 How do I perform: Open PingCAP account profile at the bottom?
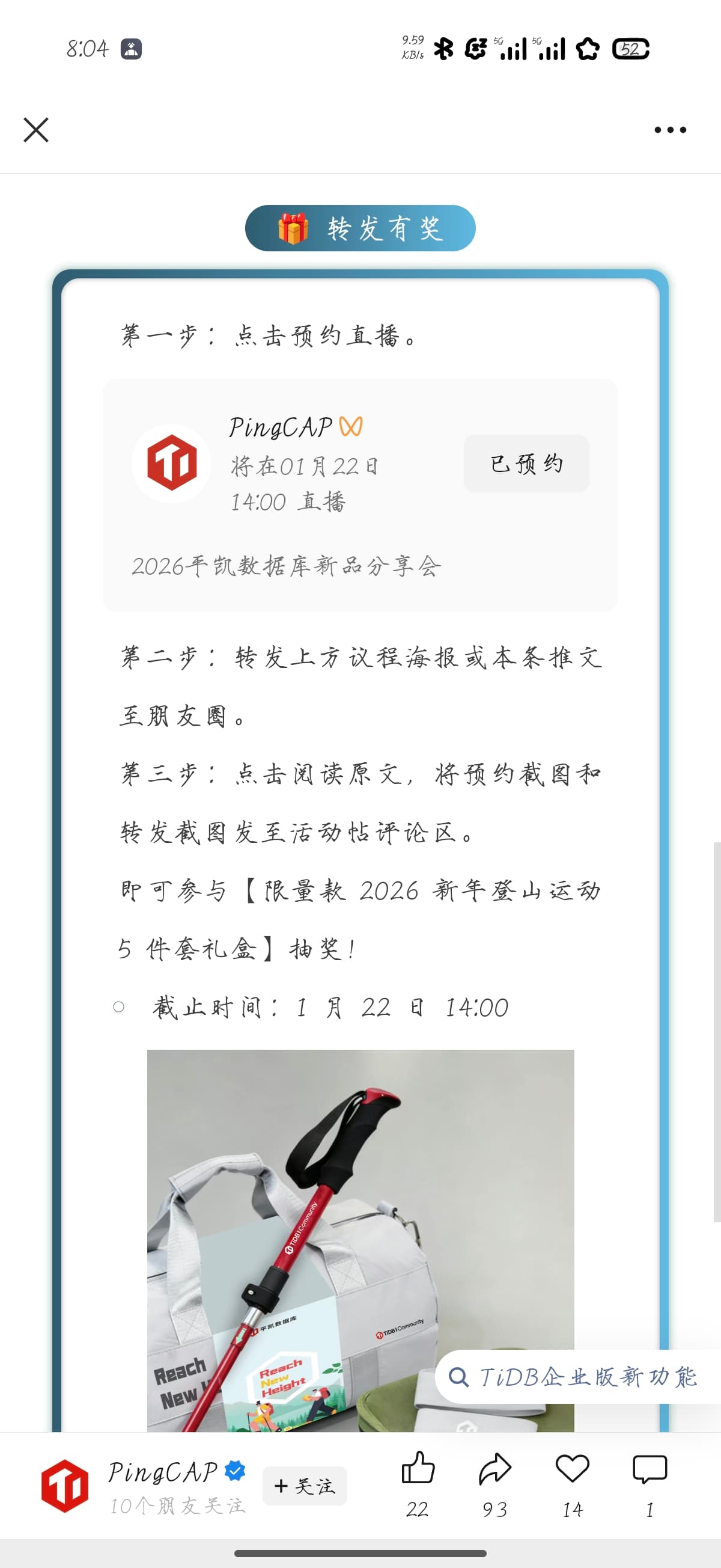point(65,1486)
